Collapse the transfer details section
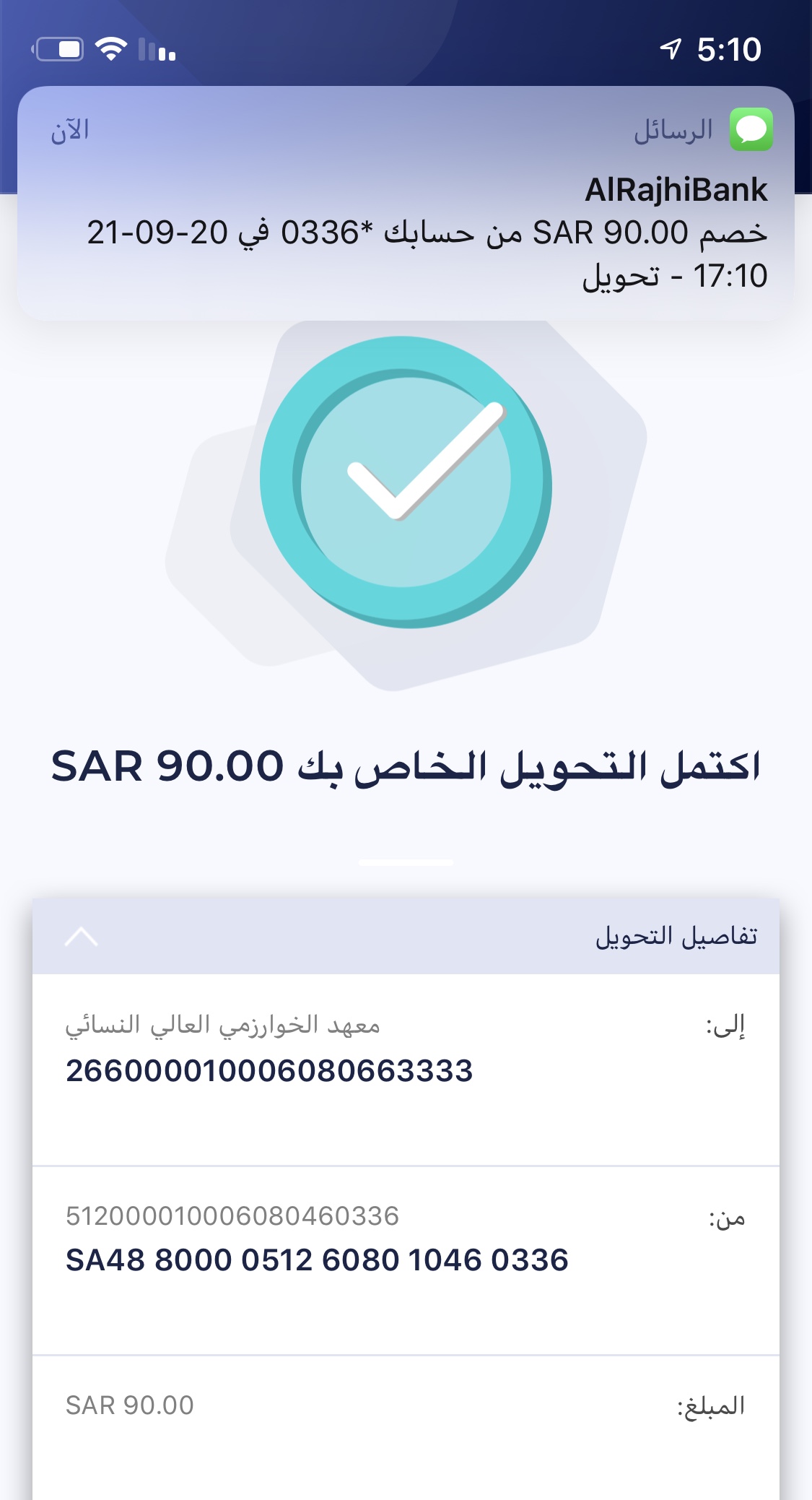The image size is (812, 1500). [81, 937]
